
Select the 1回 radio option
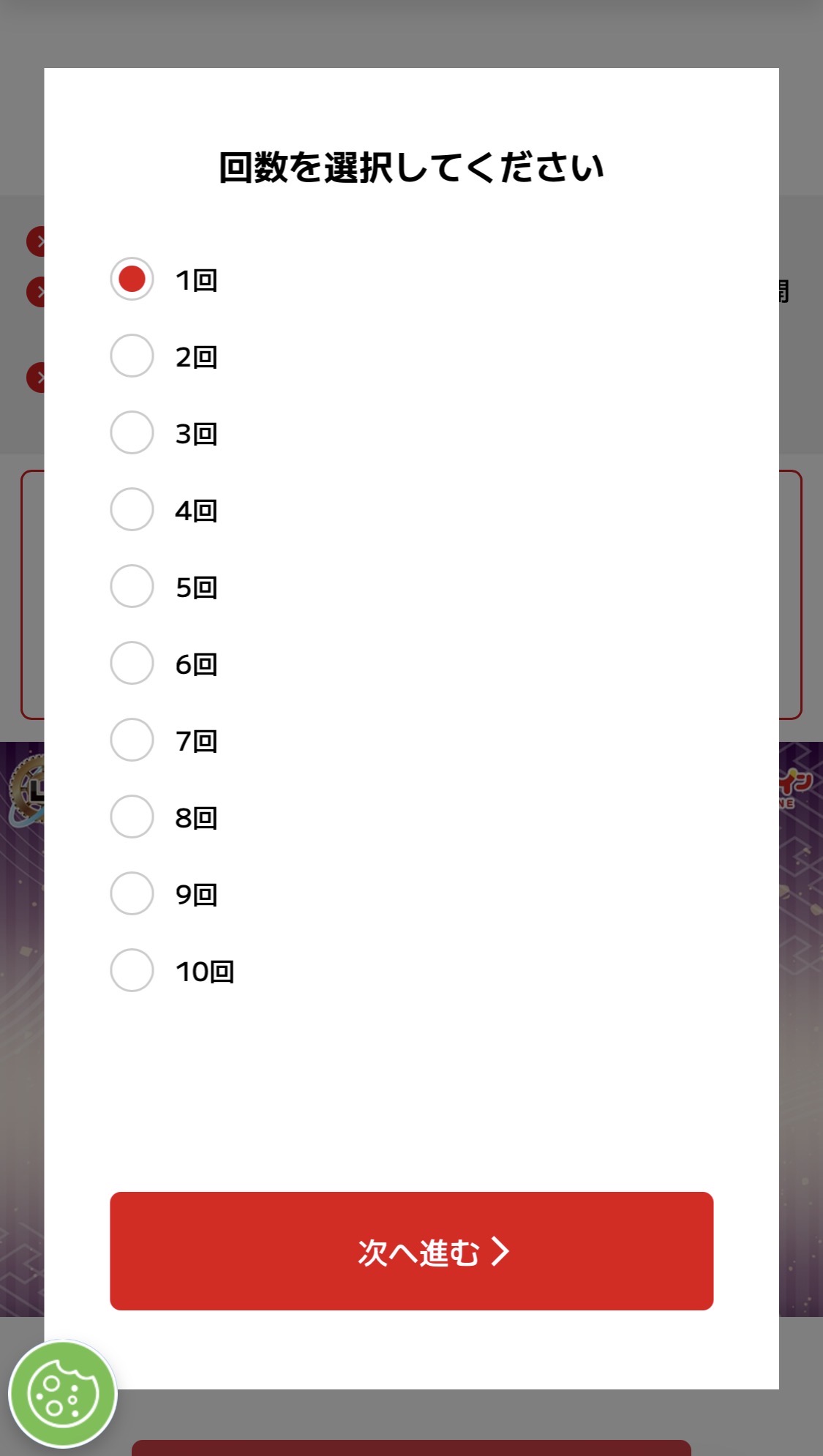[132, 279]
